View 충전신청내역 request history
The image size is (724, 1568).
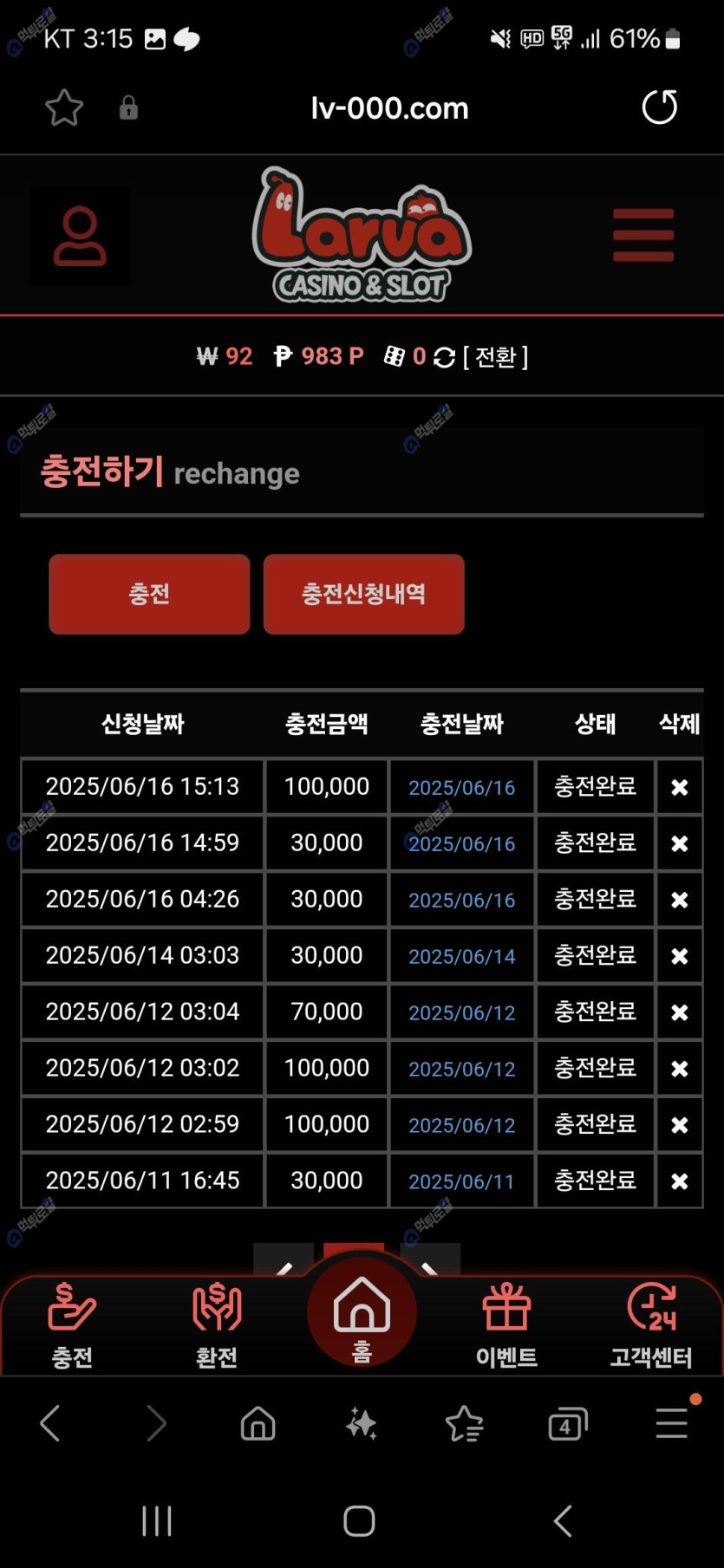click(x=363, y=595)
